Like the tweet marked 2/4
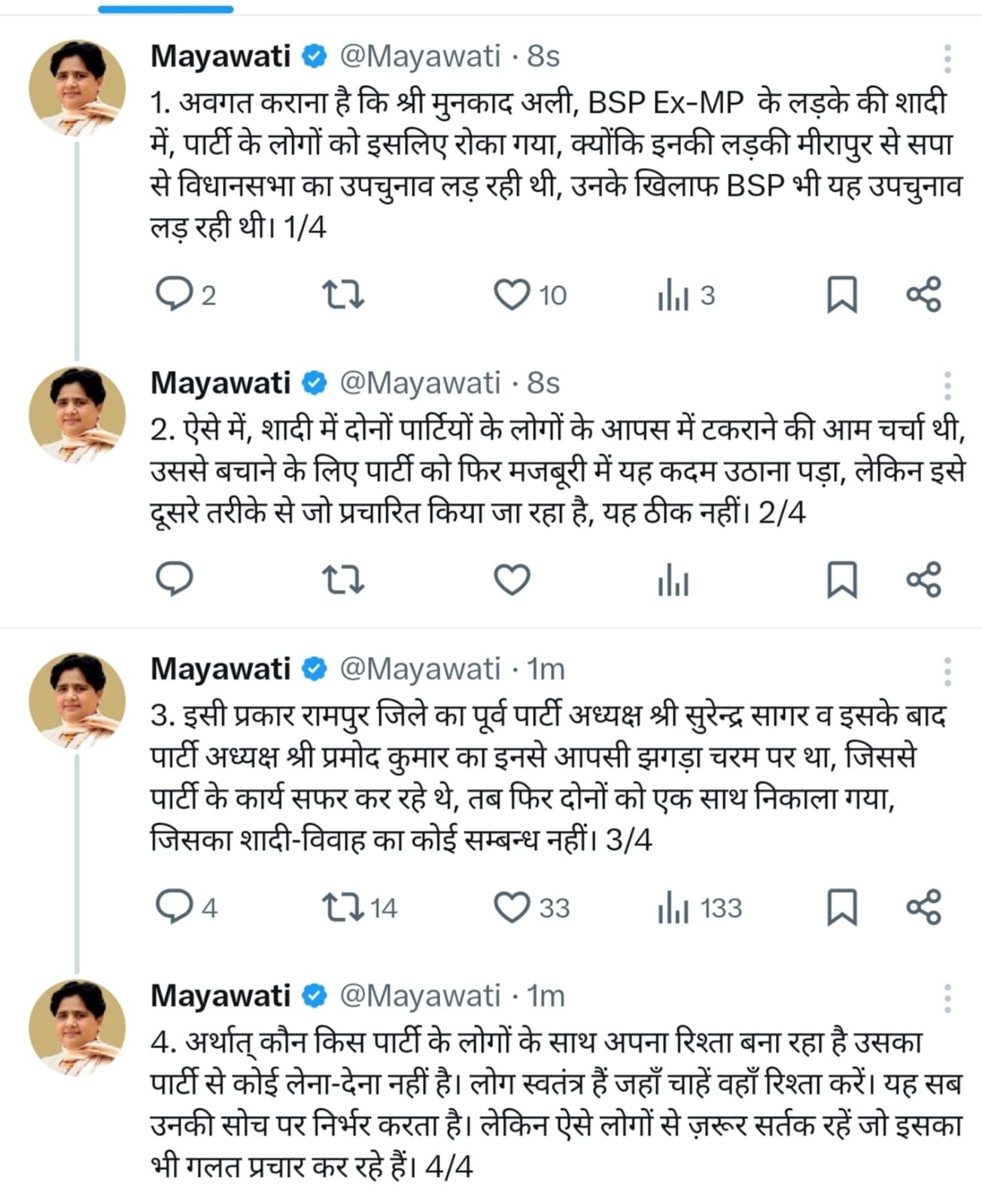The height and width of the screenshot is (1204, 982). point(512,579)
